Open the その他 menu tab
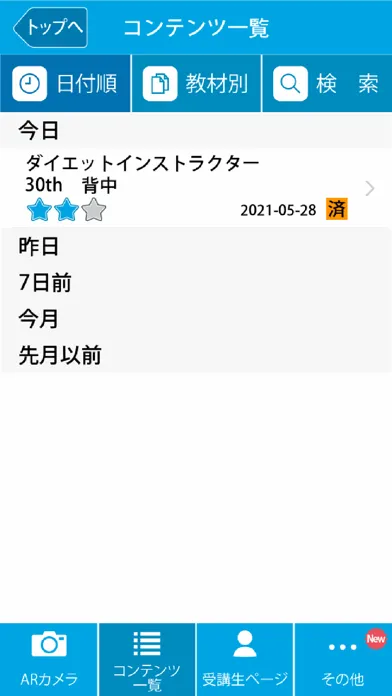Screen dimensions: 392x696 pyautogui.click(x=343, y=660)
